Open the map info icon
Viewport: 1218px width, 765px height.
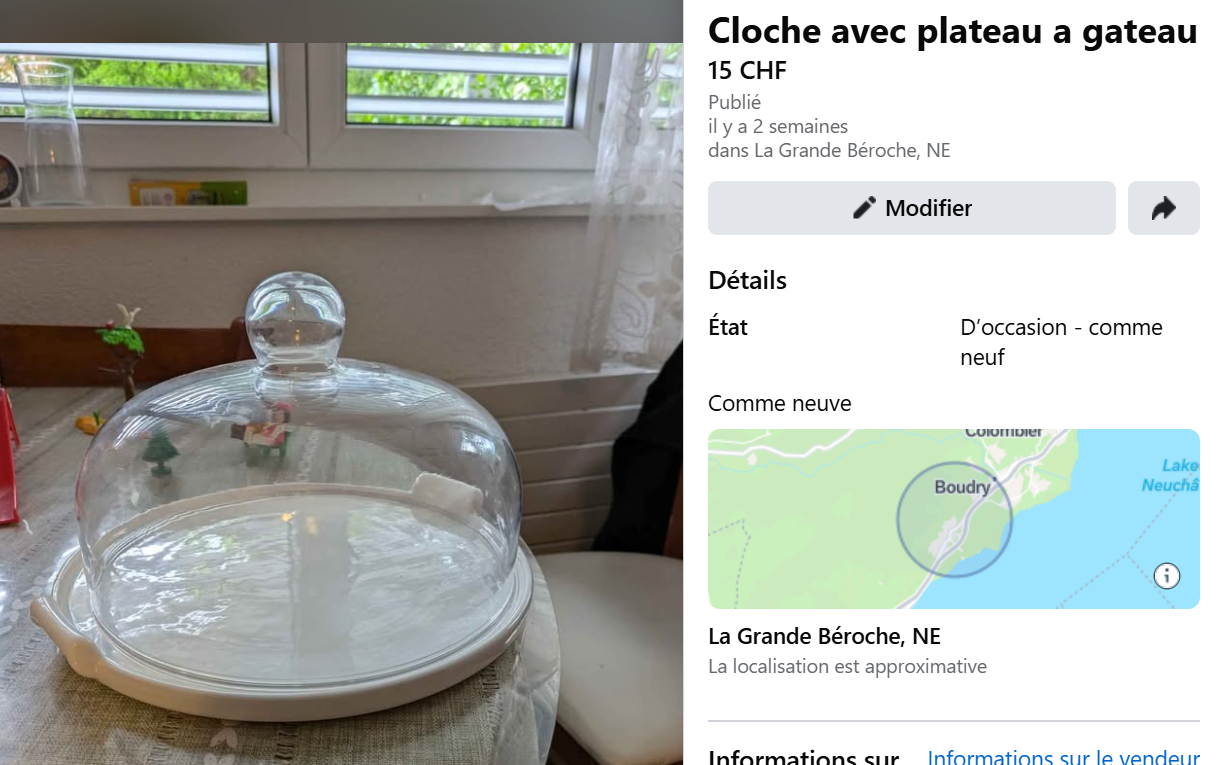click(x=1167, y=576)
